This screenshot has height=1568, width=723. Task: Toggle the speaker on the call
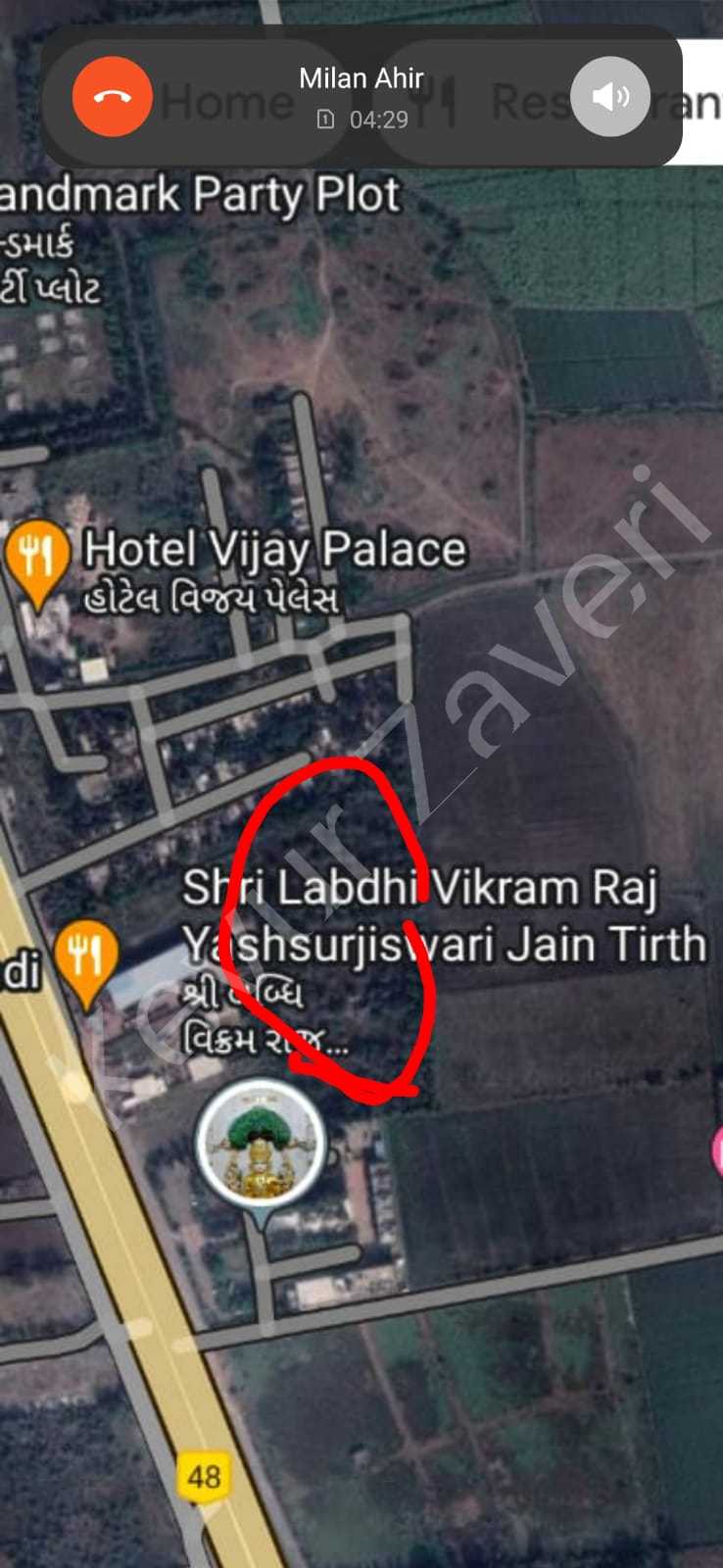point(610,97)
